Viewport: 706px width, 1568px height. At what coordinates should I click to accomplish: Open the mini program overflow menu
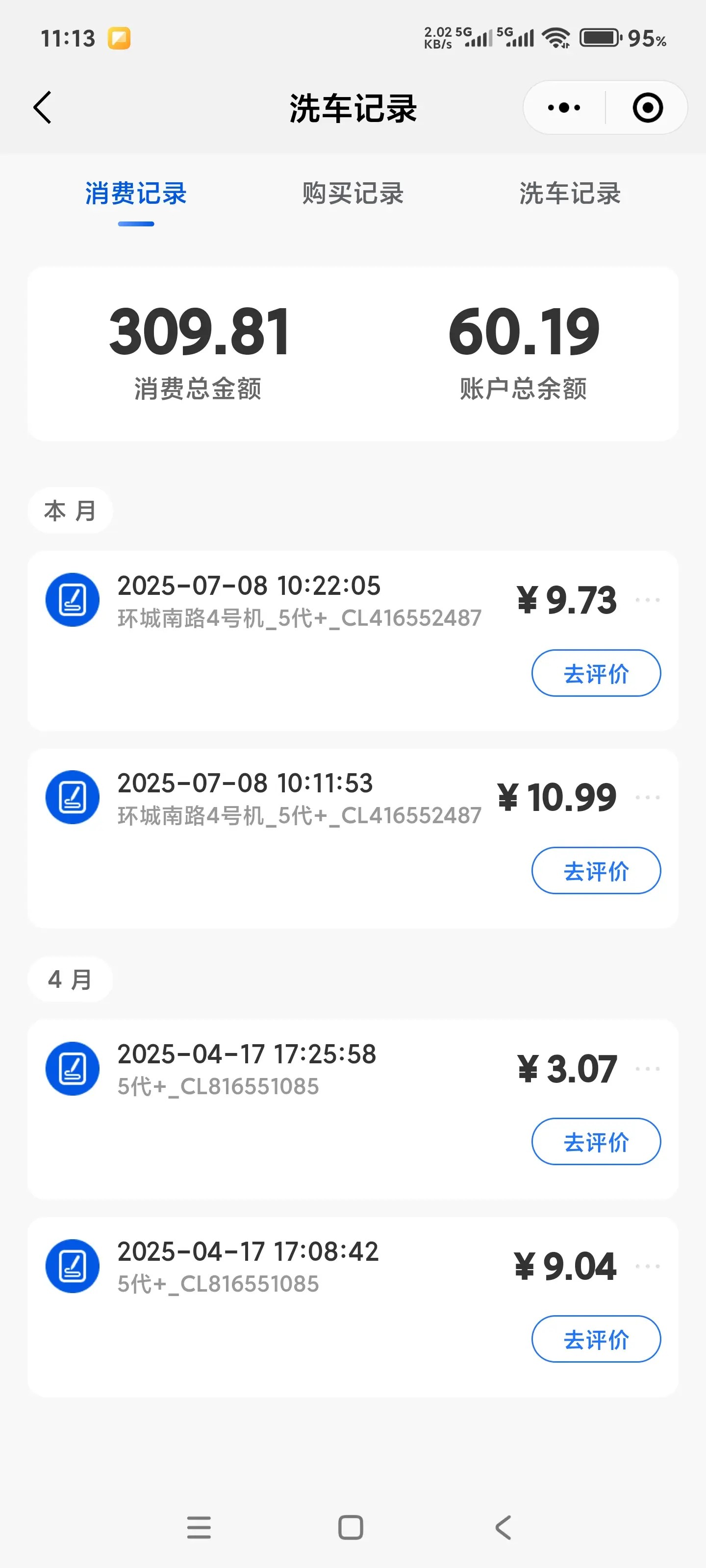click(564, 108)
